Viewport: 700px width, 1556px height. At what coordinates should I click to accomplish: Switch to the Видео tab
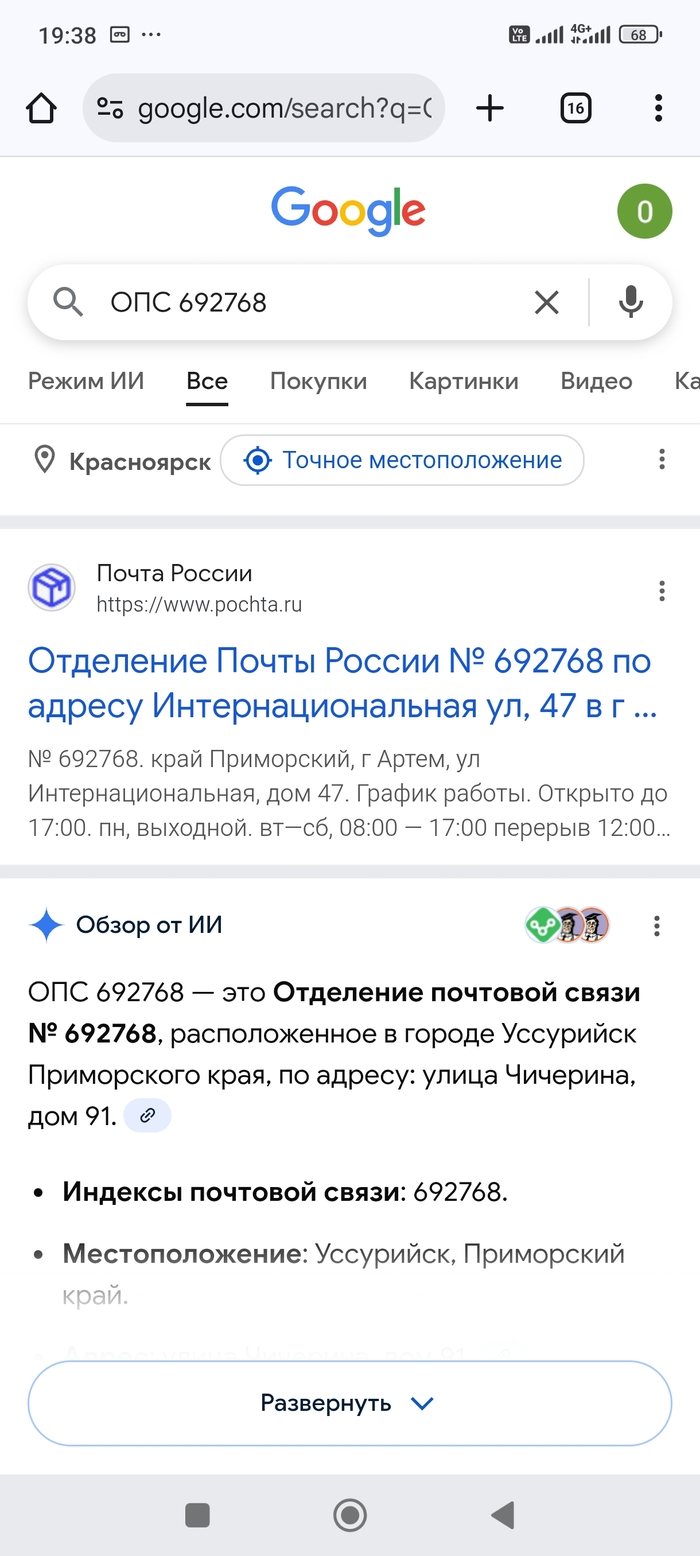pyautogui.click(x=596, y=381)
